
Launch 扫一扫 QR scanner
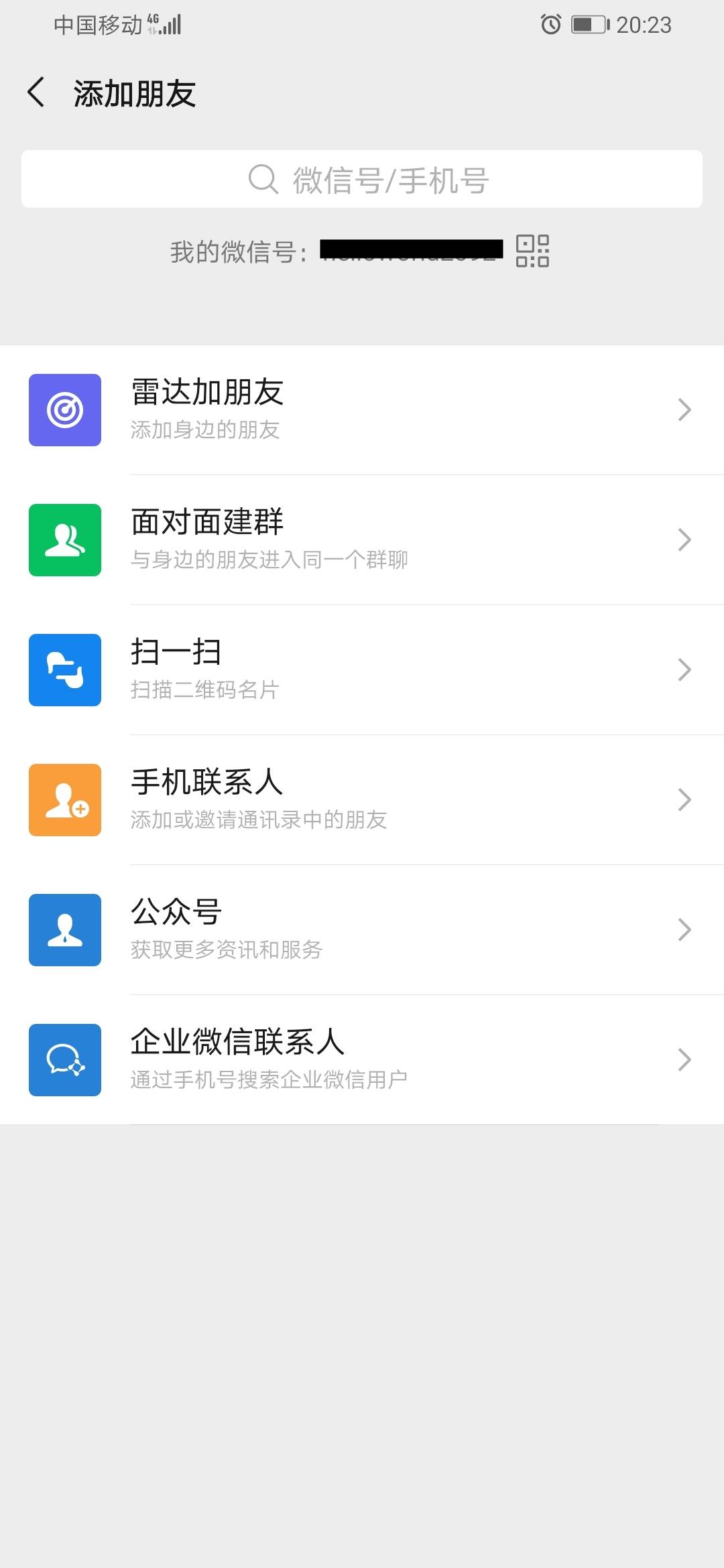362,670
